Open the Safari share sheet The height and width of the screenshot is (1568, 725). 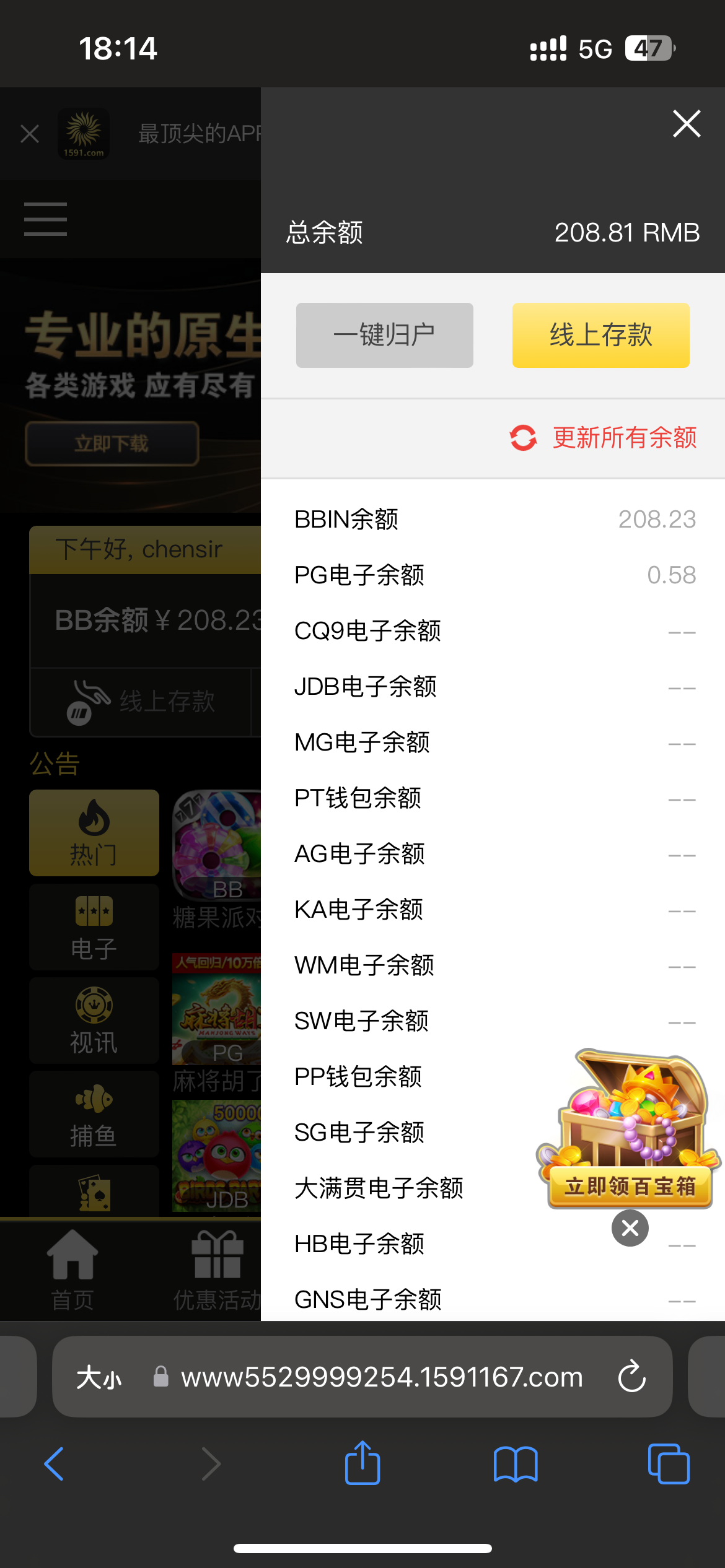pyautogui.click(x=362, y=1465)
